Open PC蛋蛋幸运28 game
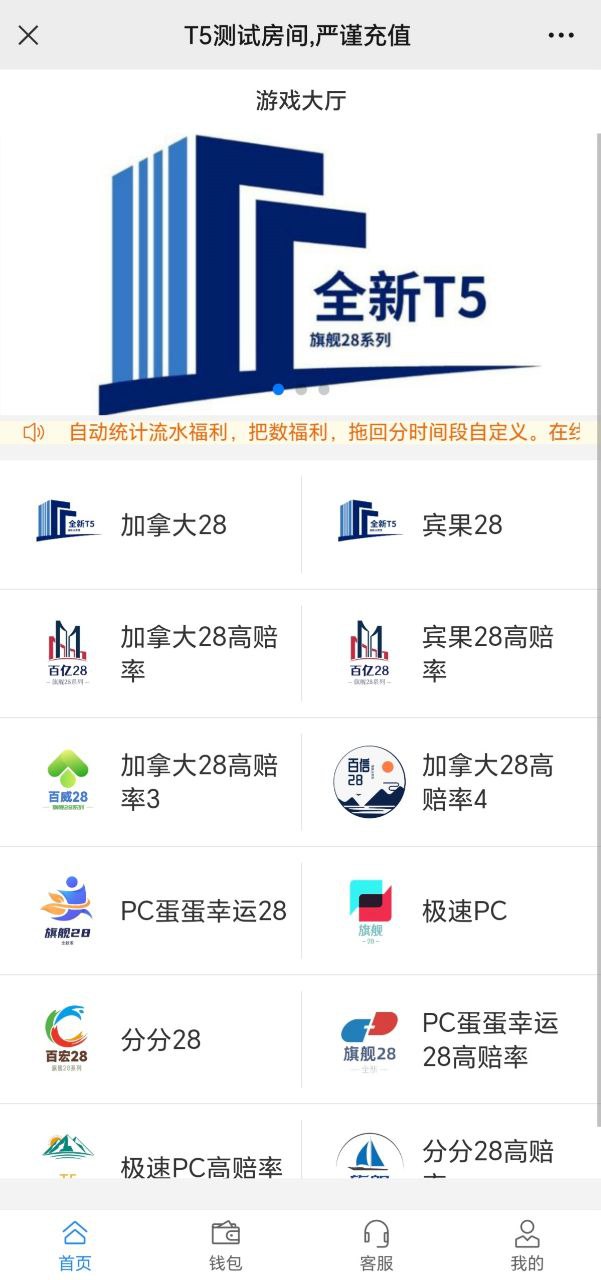 tap(150, 910)
